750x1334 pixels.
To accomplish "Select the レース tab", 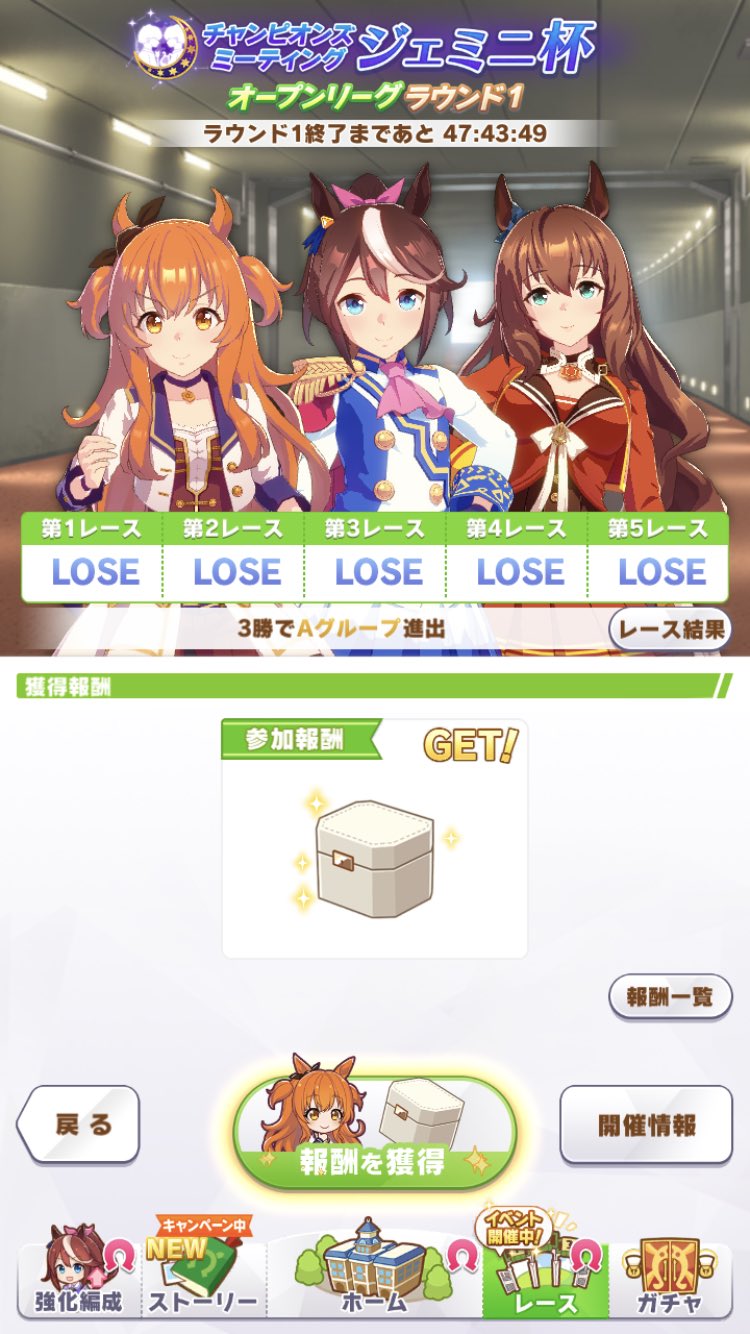I will pyautogui.click(x=545, y=1280).
